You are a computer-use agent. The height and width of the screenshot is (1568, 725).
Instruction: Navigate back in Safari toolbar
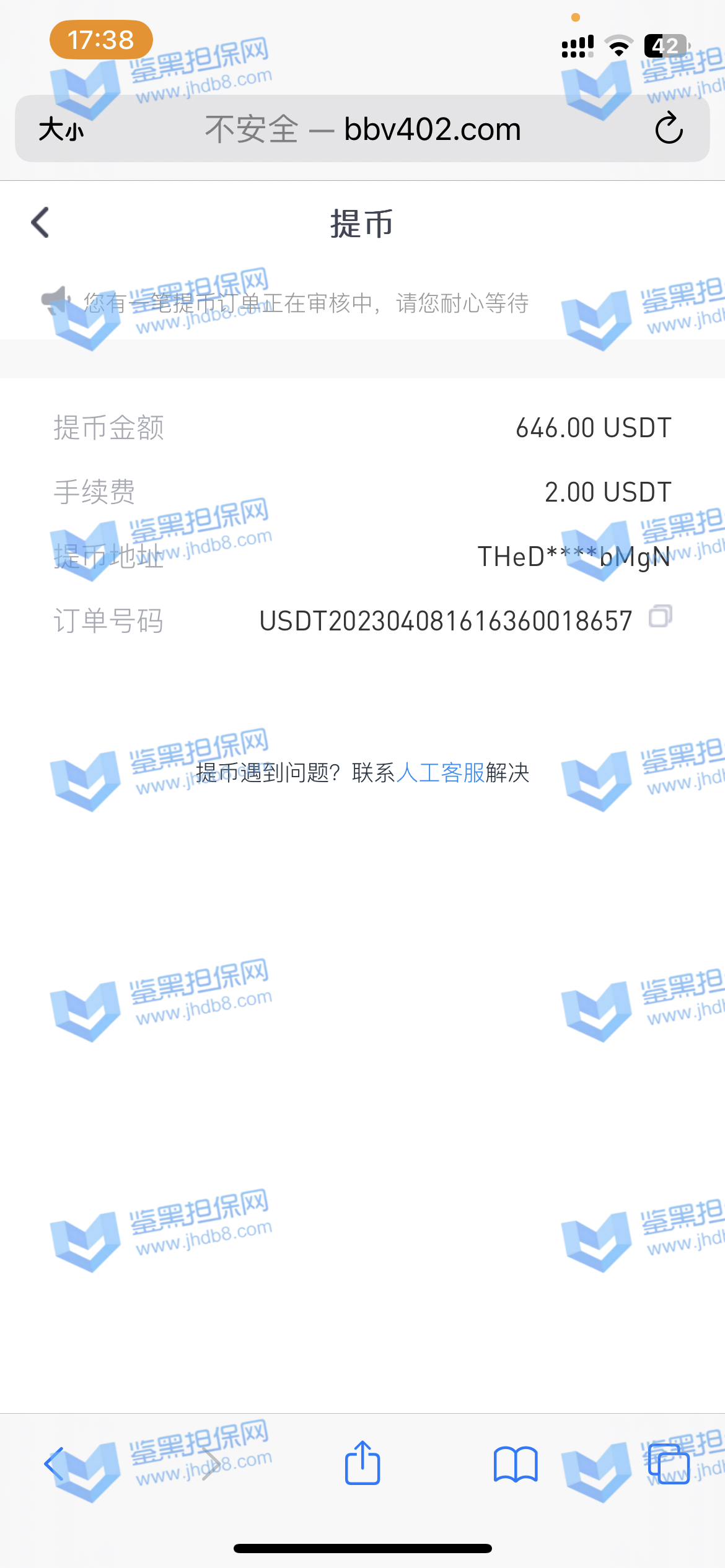(55, 1464)
